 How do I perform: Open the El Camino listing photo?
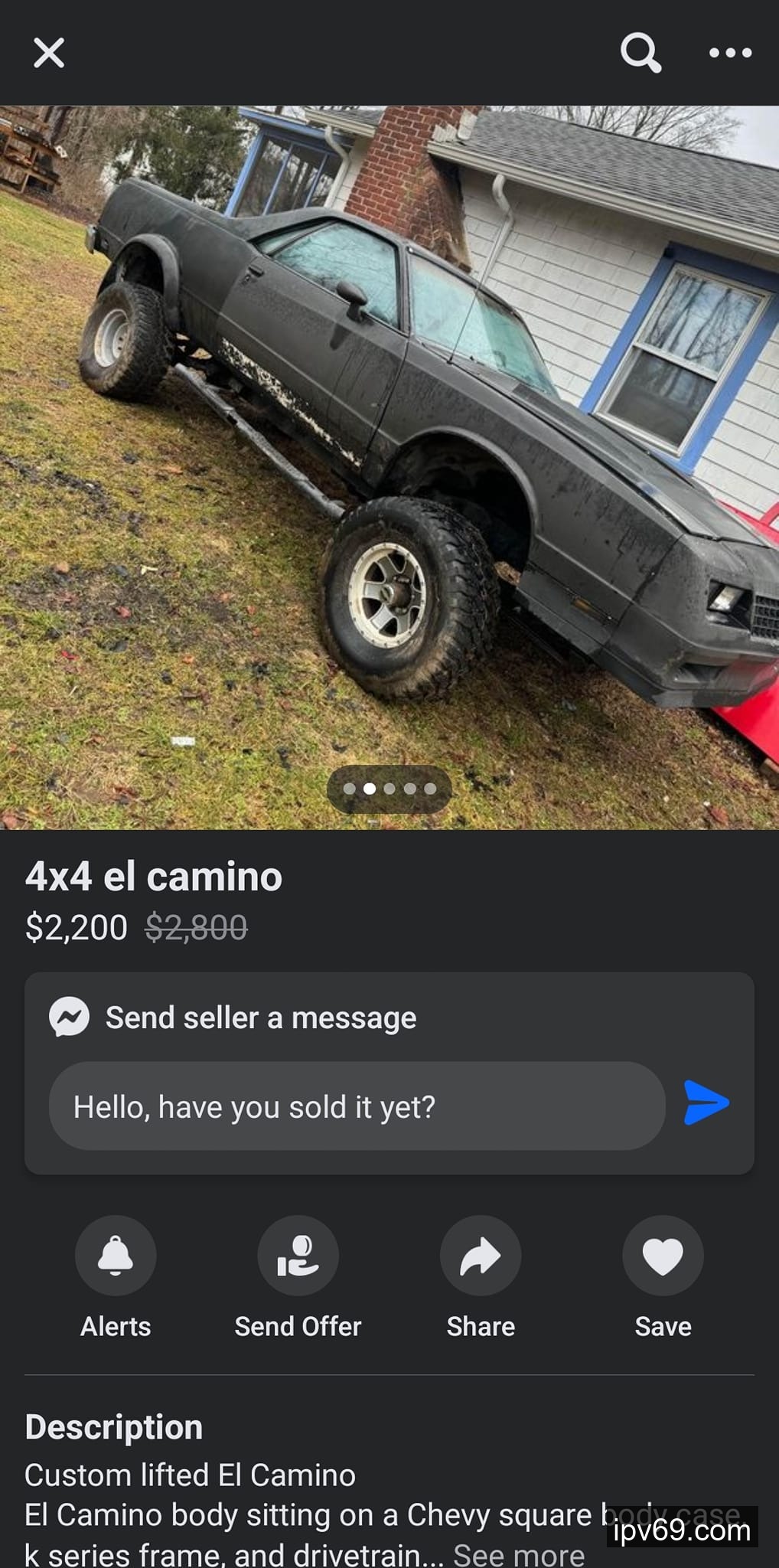point(389,467)
